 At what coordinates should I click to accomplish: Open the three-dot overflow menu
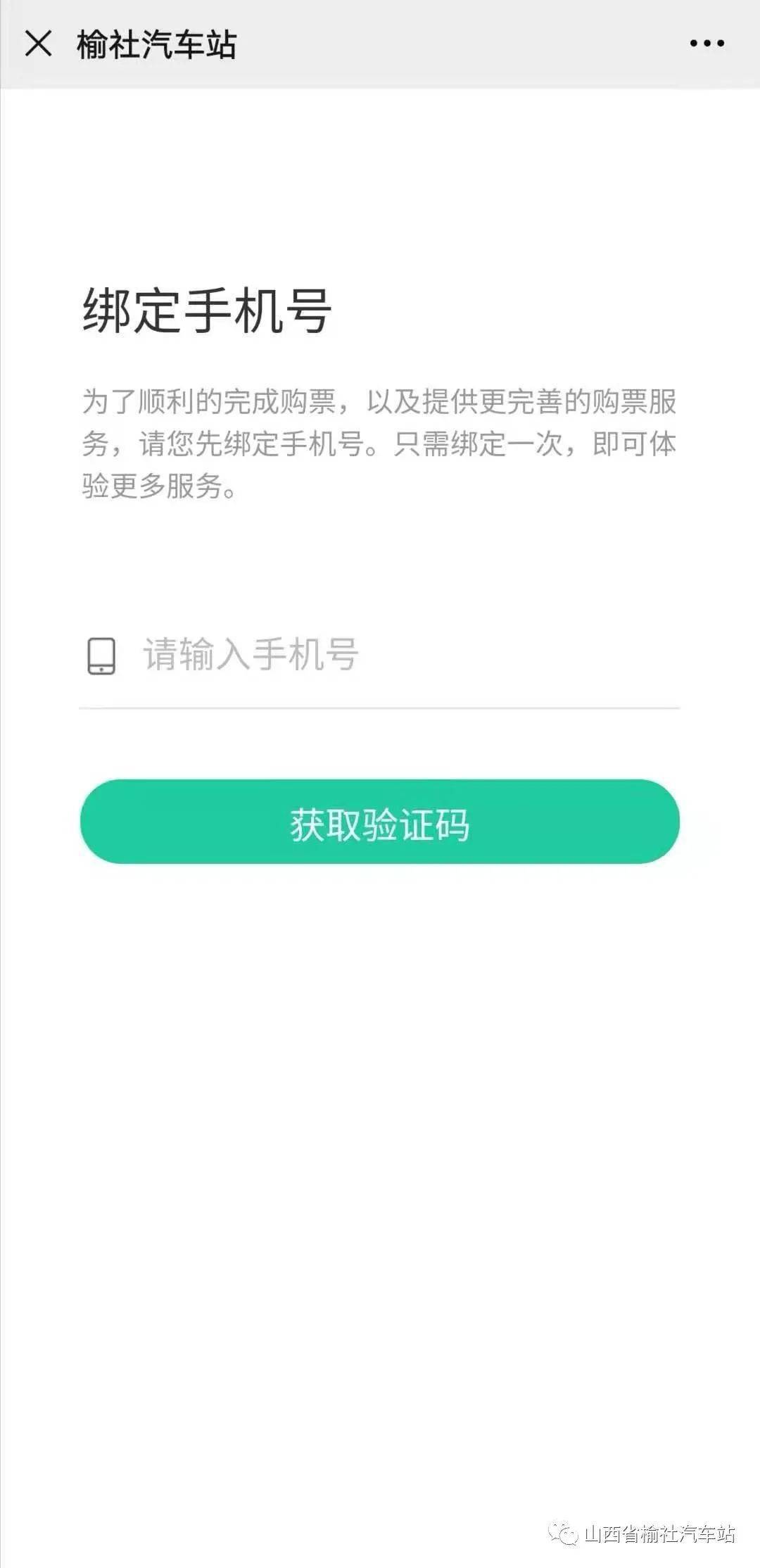click(x=707, y=44)
